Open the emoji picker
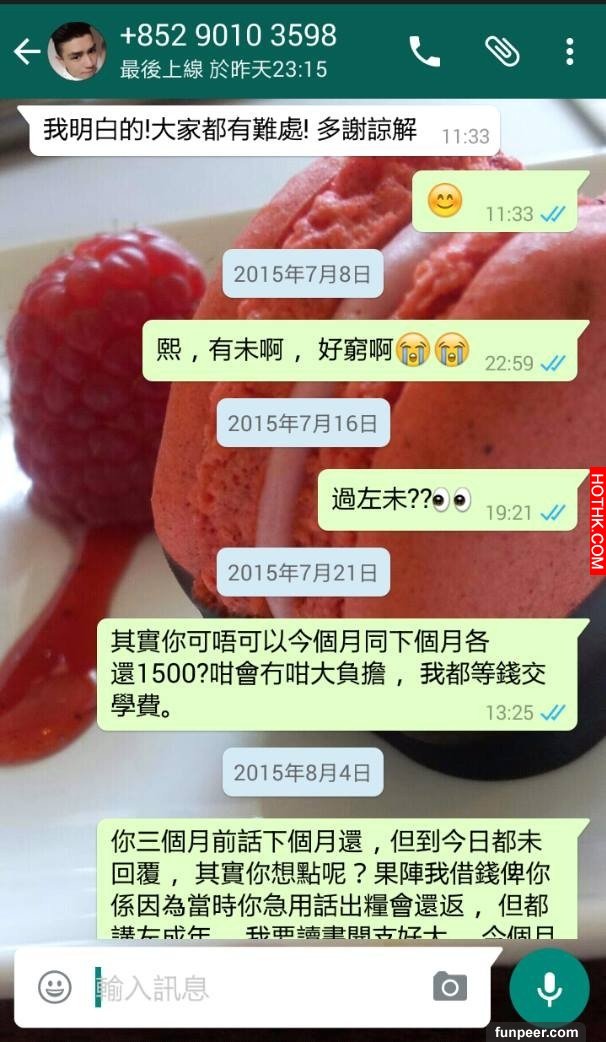This screenshot has height=1042, width=606. [55, 989]
